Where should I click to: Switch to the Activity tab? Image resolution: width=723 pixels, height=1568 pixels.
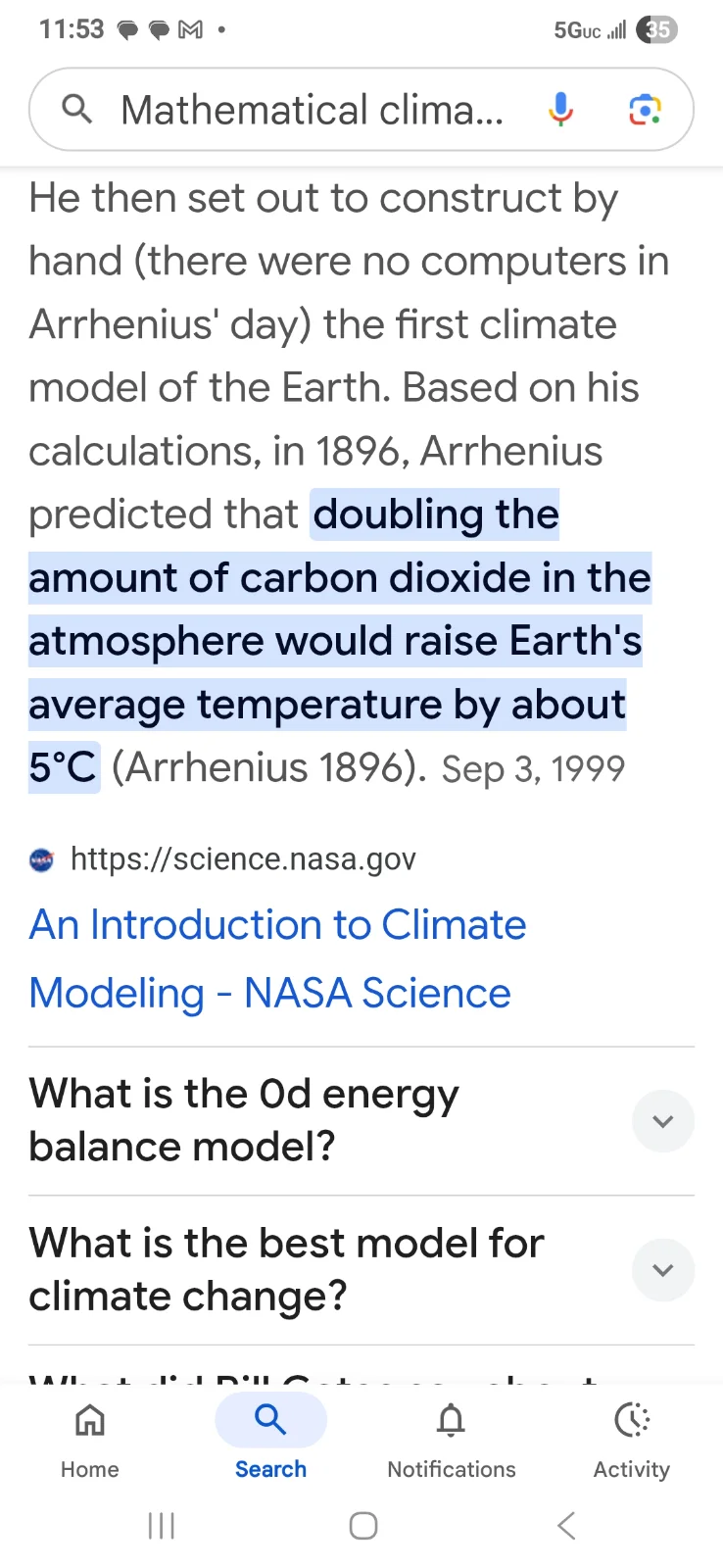click(632, 1438)
